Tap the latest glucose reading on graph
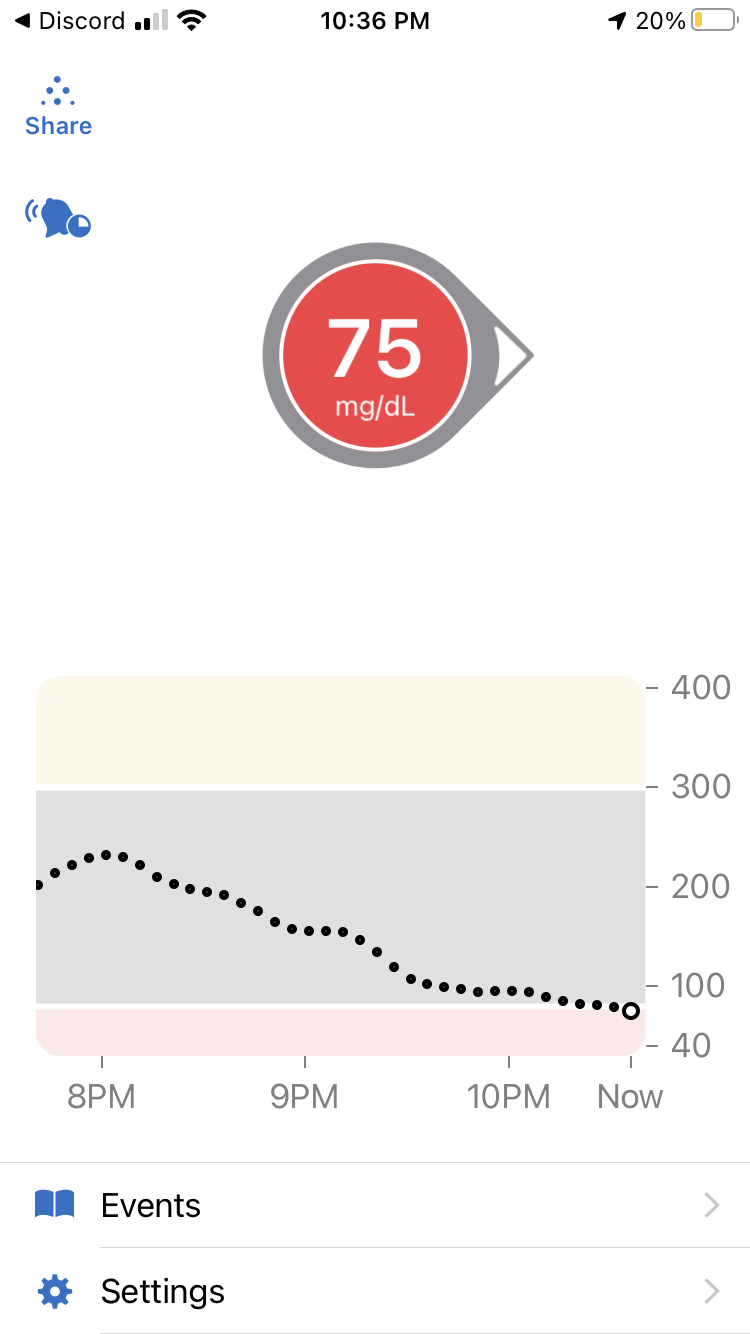Screen dimensions: 750x1334 point(631,1011)
